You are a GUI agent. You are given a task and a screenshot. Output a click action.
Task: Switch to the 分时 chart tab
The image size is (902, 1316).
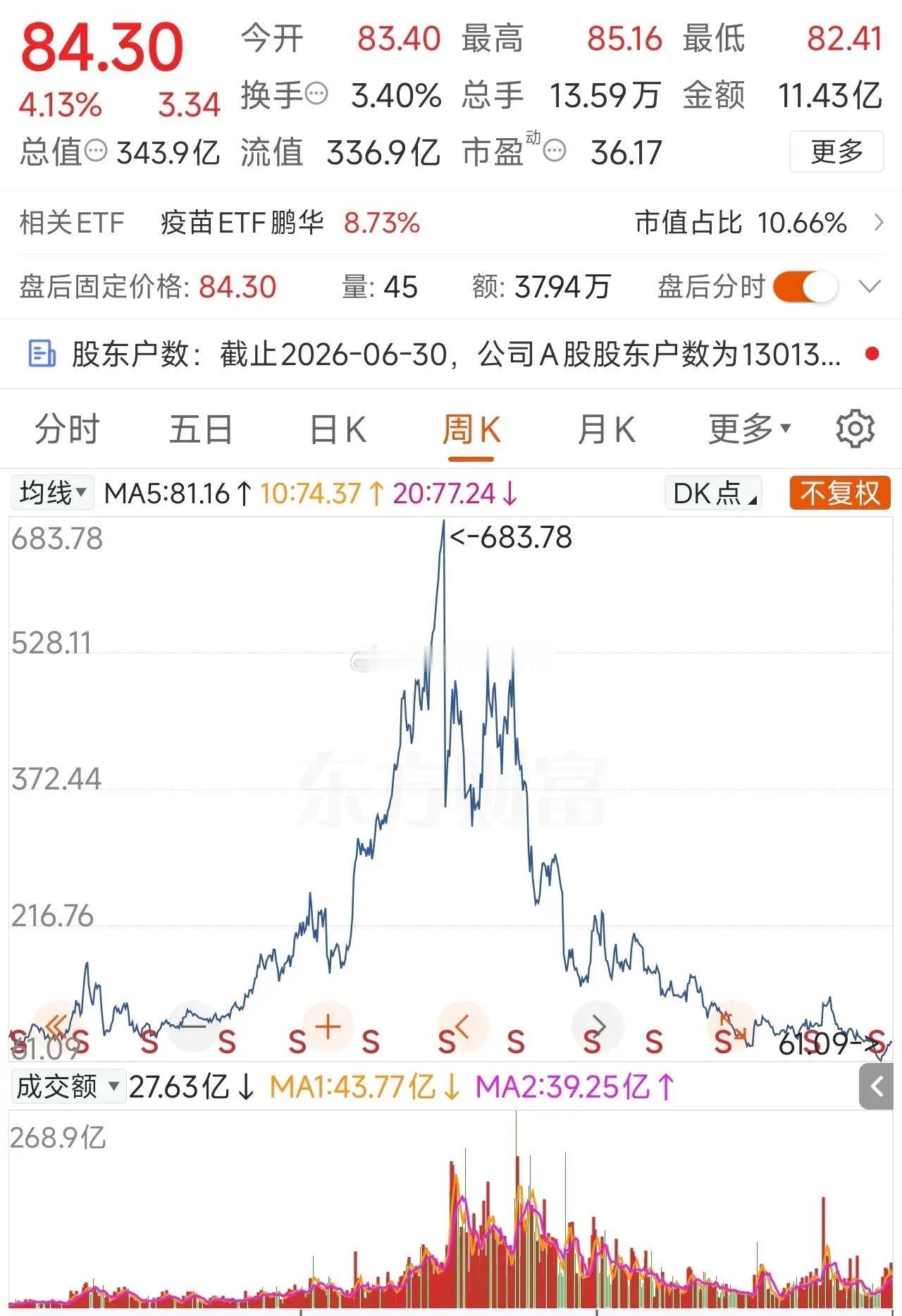click(68, 429)
